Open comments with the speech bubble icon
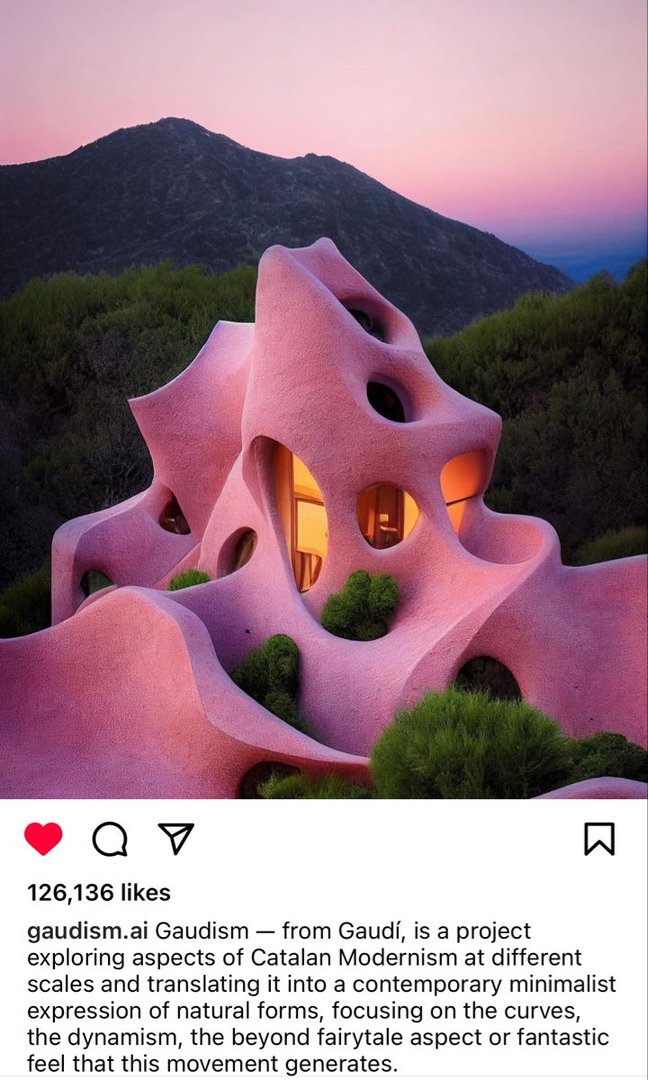 109,839
